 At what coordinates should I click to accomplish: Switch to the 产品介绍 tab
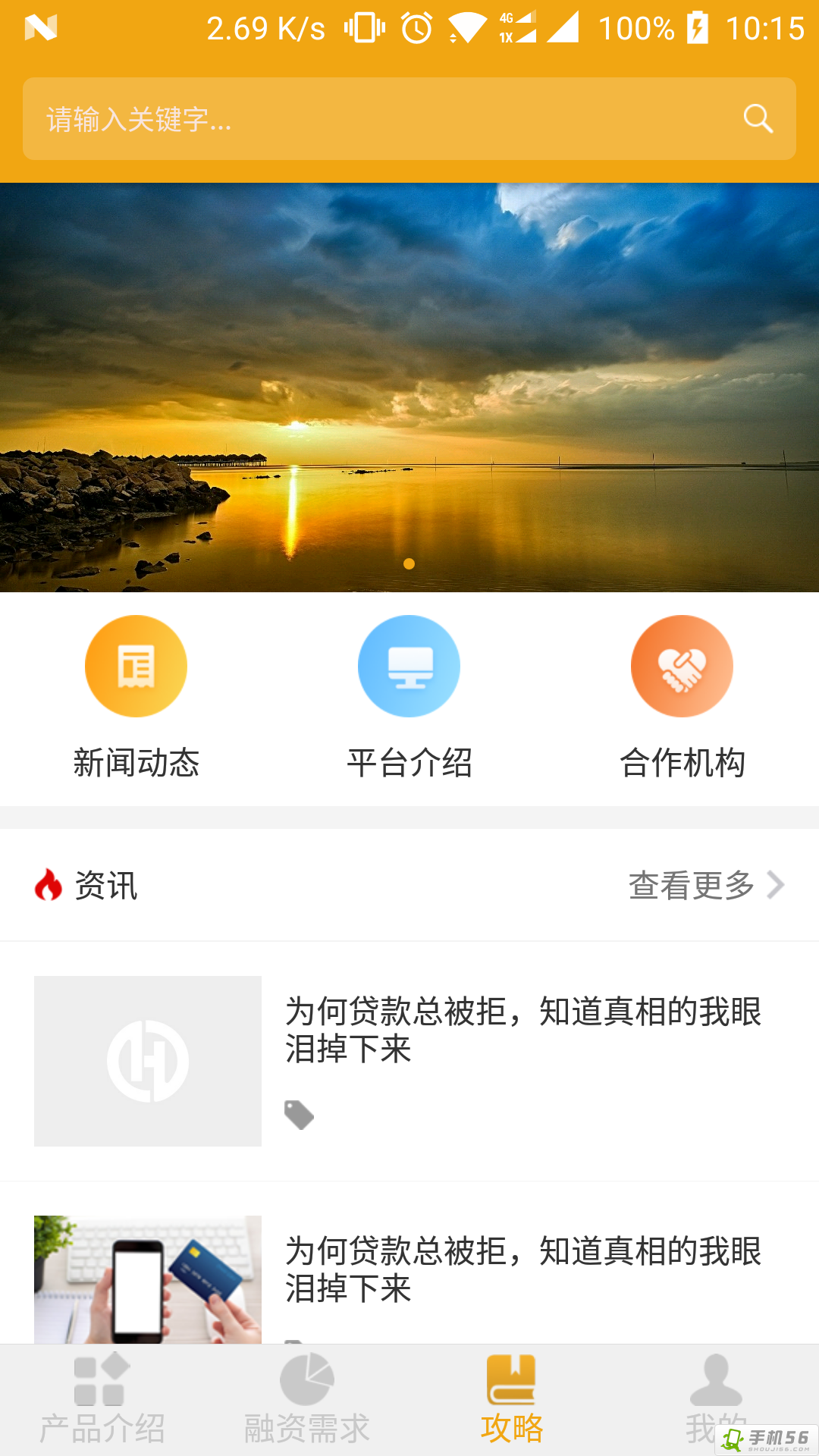point(102,1401)
